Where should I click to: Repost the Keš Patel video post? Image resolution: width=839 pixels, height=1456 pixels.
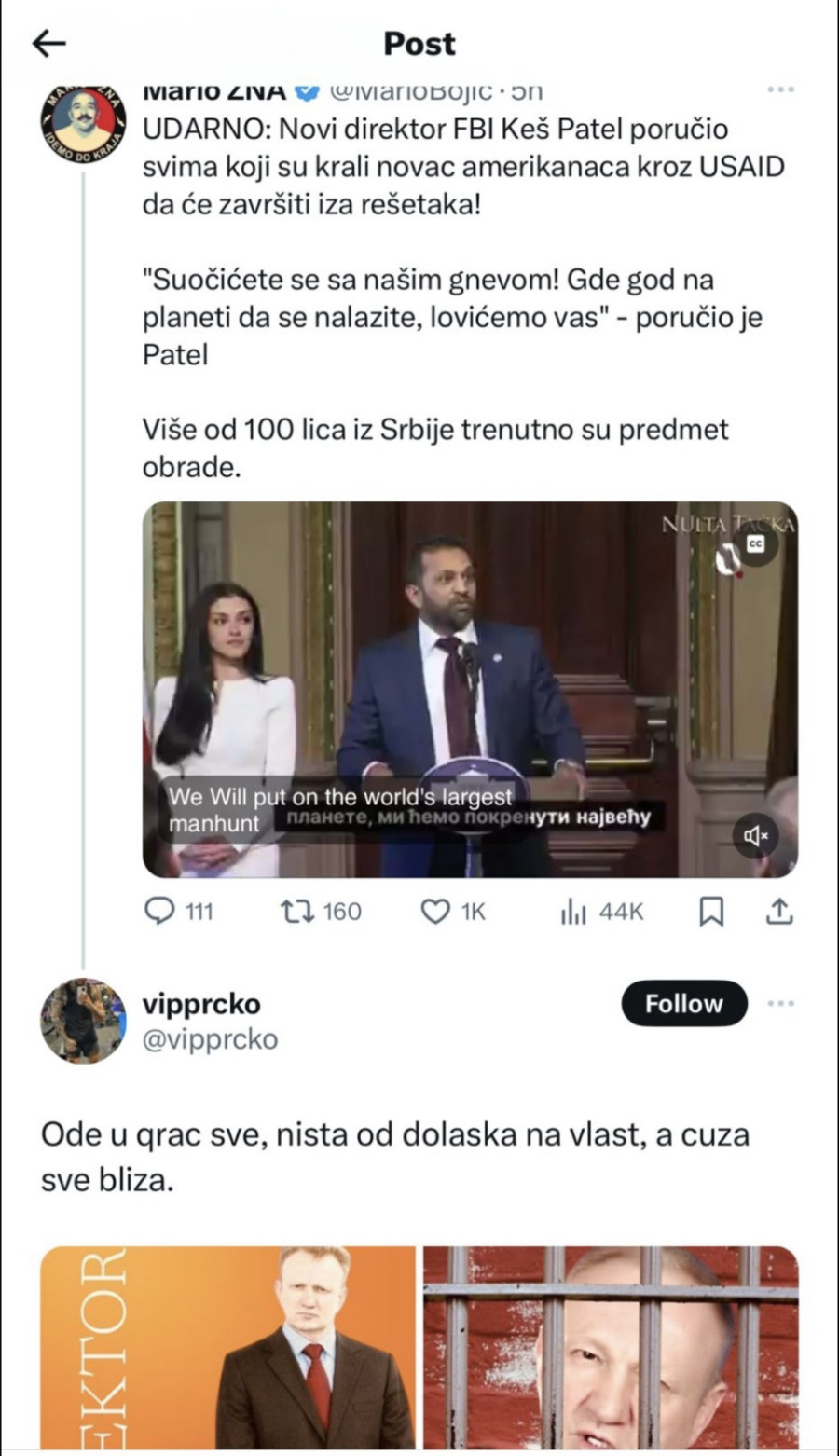298,912
